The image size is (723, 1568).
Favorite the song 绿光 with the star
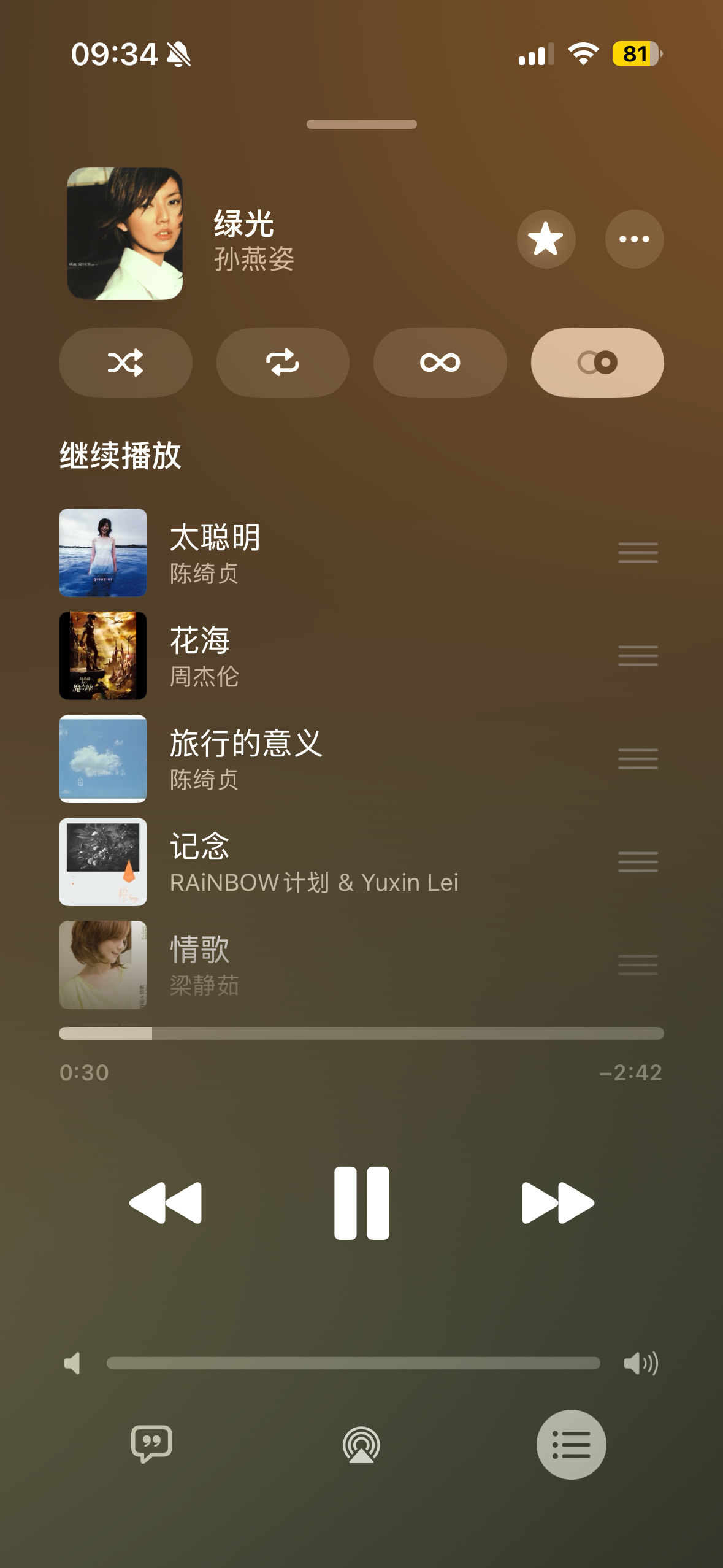pyautogui.click(x=546, y=239)
